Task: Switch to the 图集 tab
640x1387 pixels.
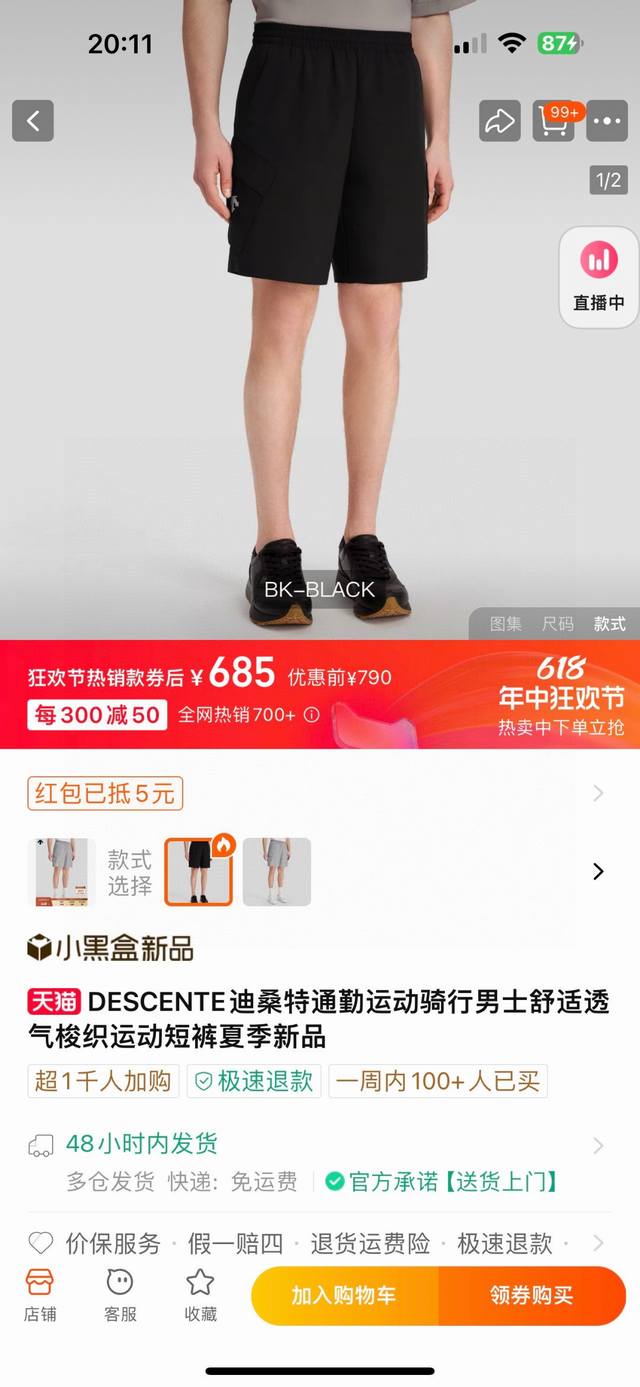Action: 505,624
